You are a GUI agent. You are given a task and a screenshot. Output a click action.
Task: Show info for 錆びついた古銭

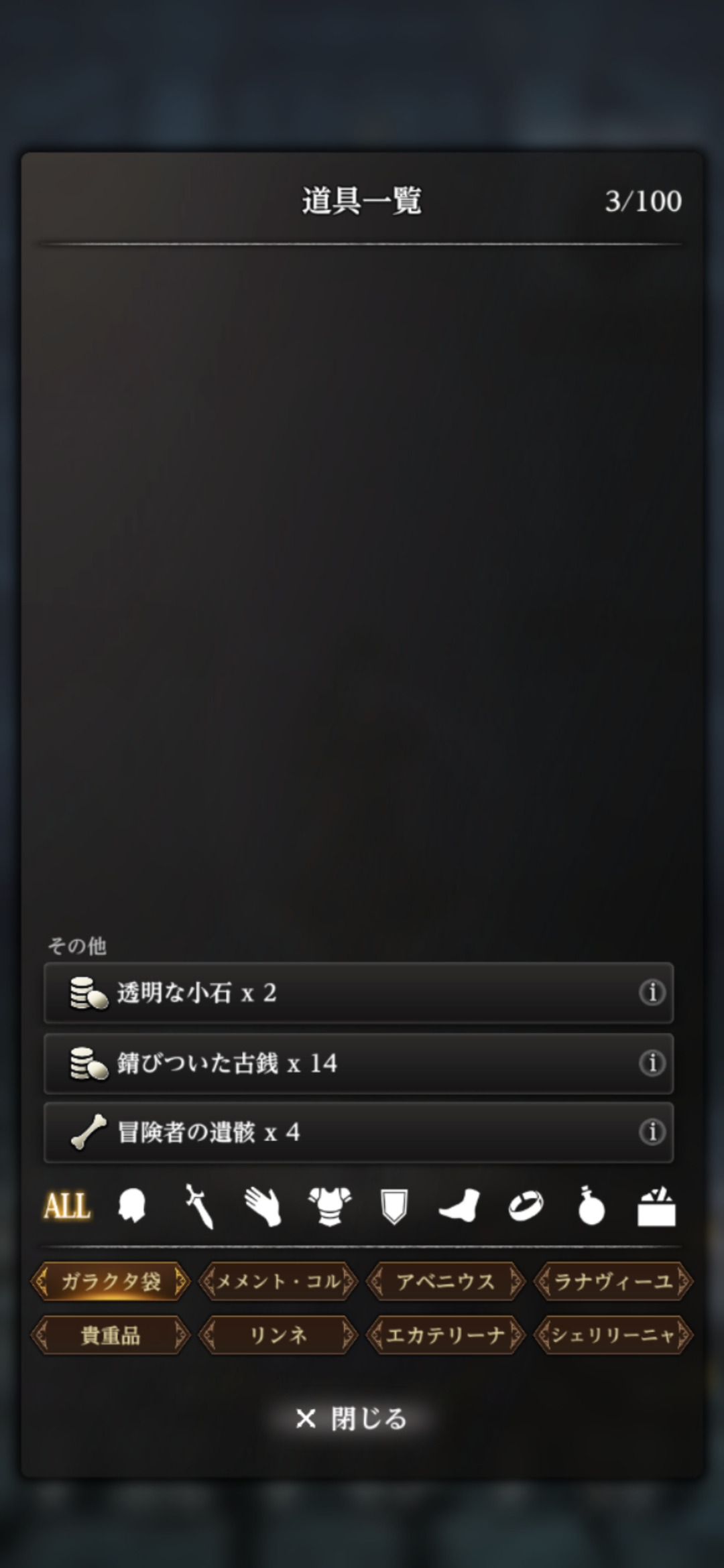pos(652,1063)
